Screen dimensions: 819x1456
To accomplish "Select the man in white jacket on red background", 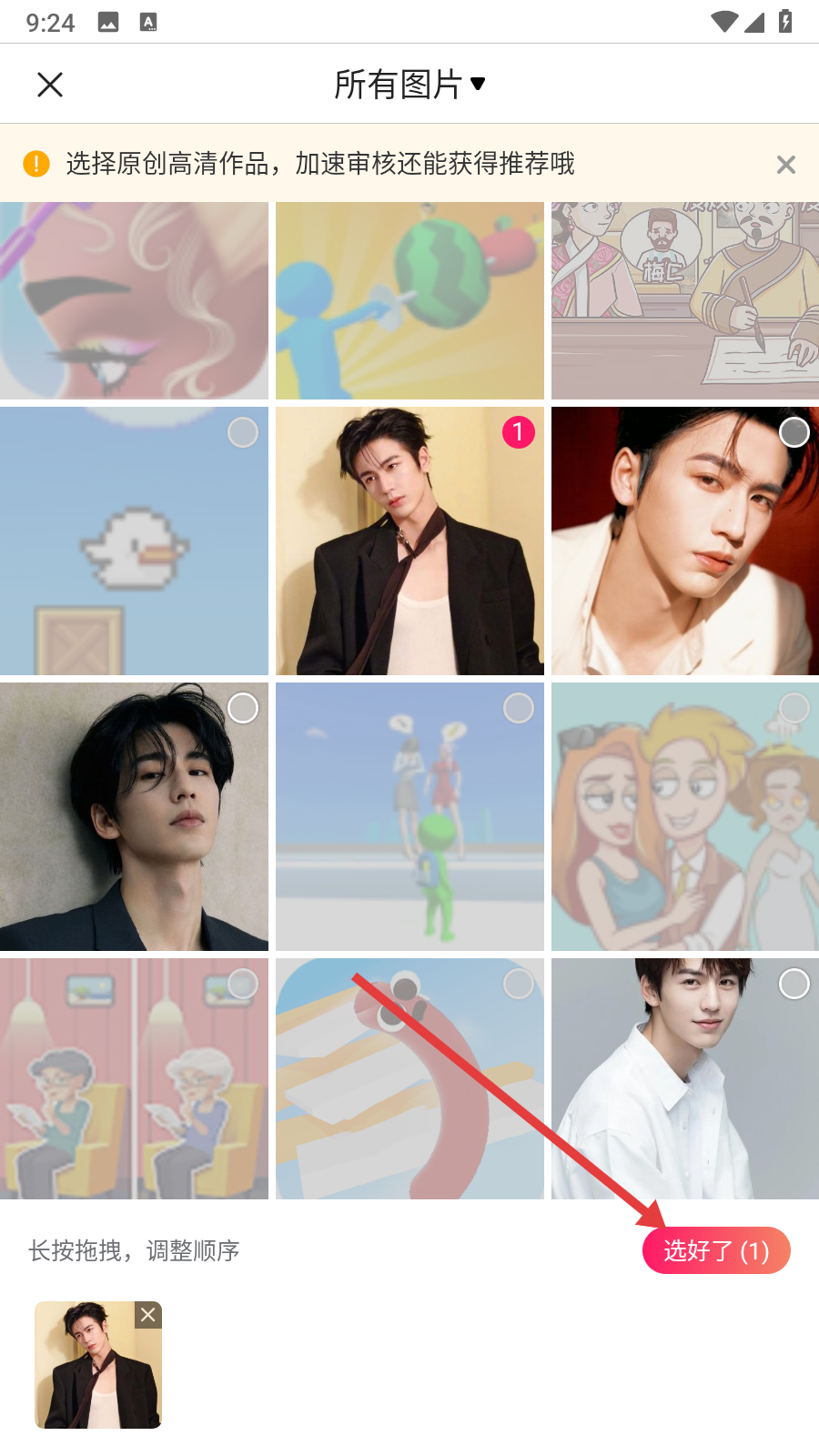I will [x=794, y=433].
